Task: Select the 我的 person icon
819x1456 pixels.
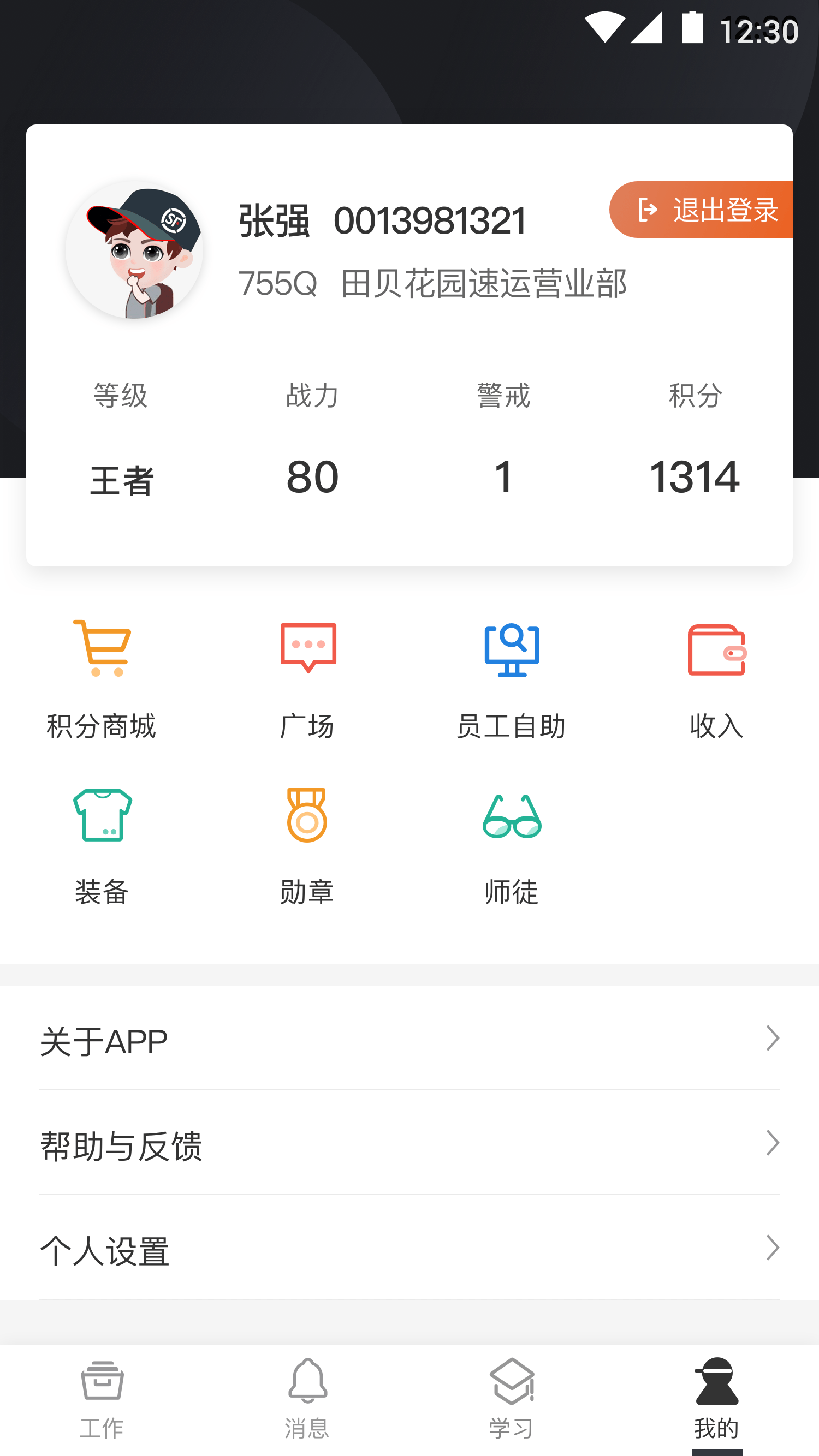Action: pos(716,1380)
